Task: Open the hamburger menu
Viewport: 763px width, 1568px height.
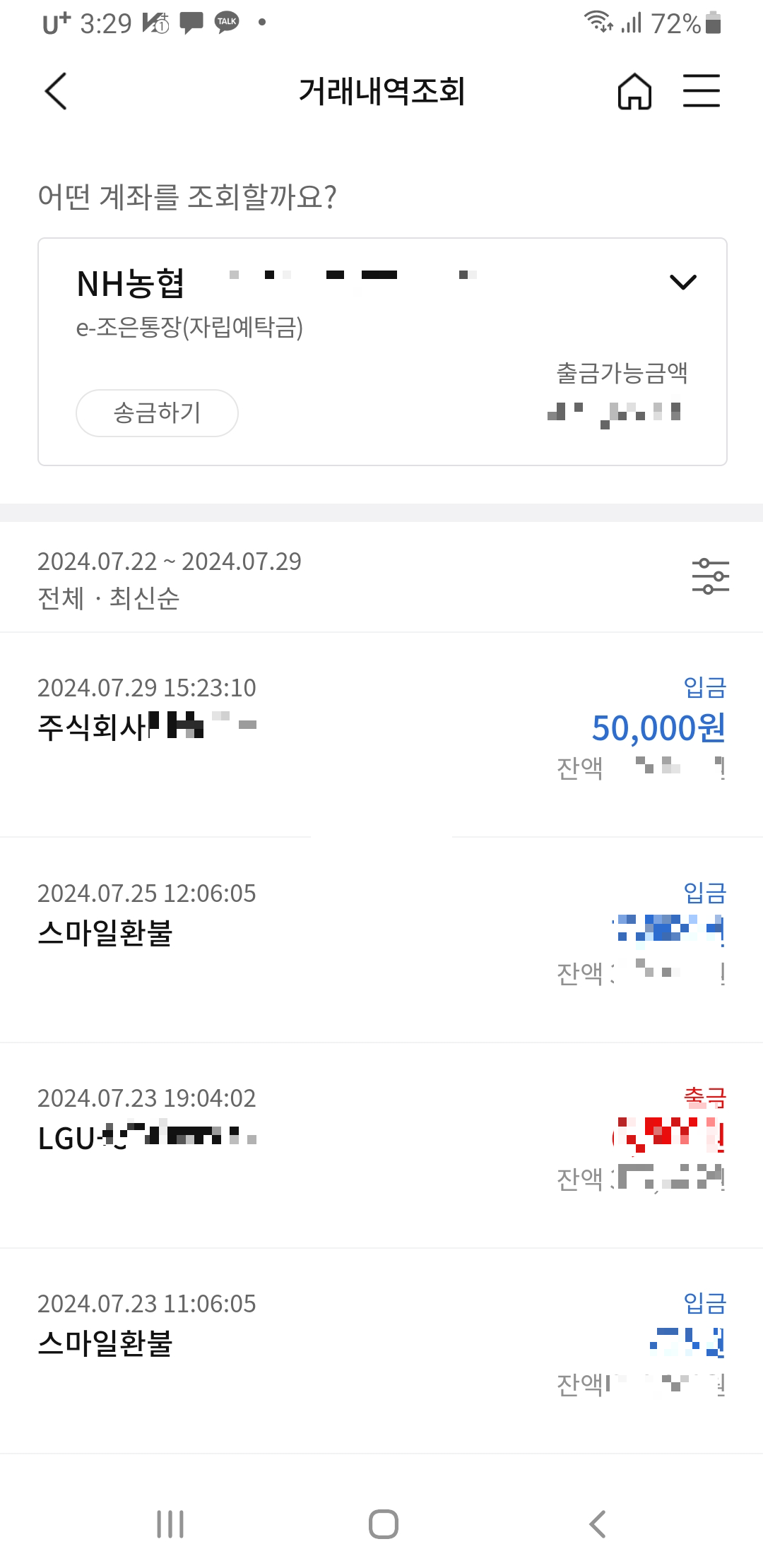Action: point(701,91)
